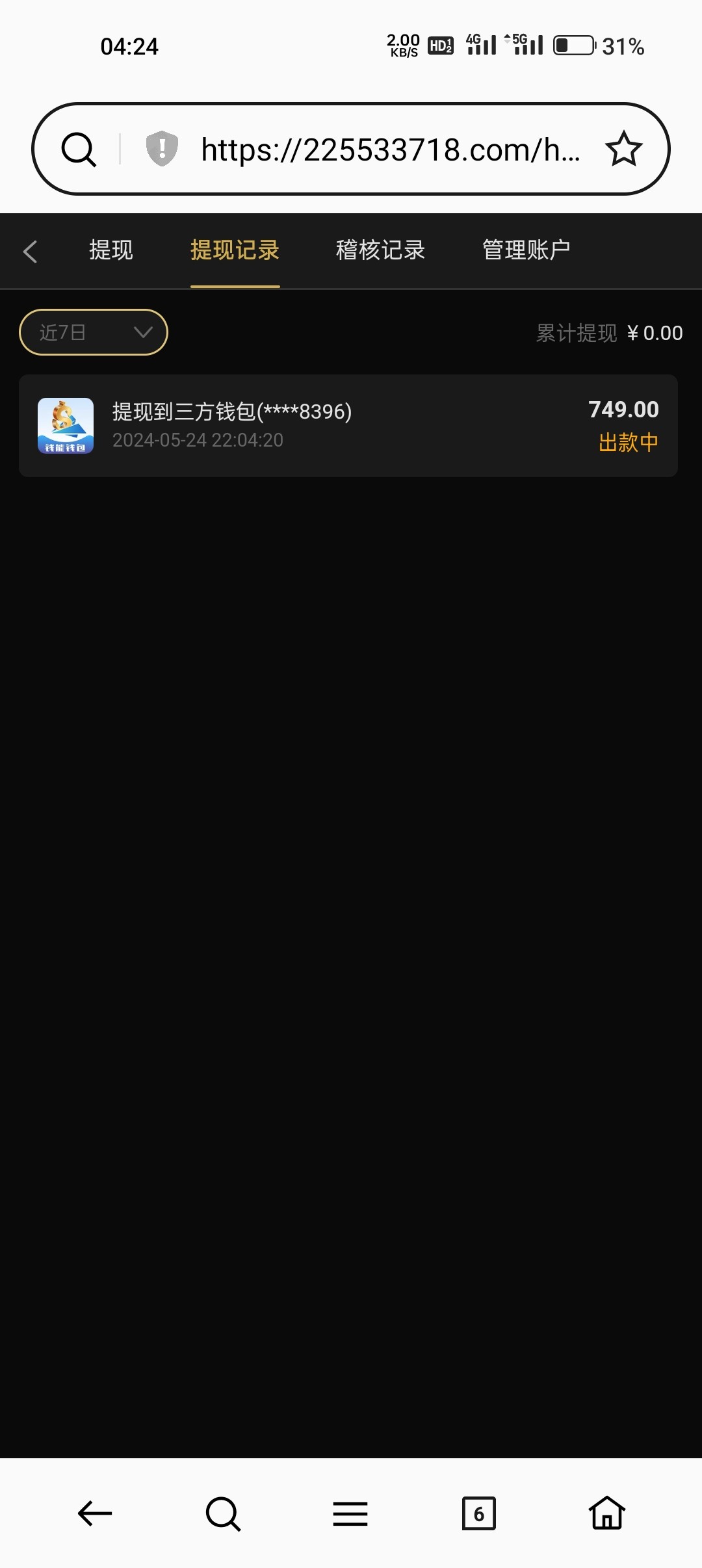Tap the site security shield icon
Image resolution: width=702 pixels, height=1568 pixels.
coord(162,148)
